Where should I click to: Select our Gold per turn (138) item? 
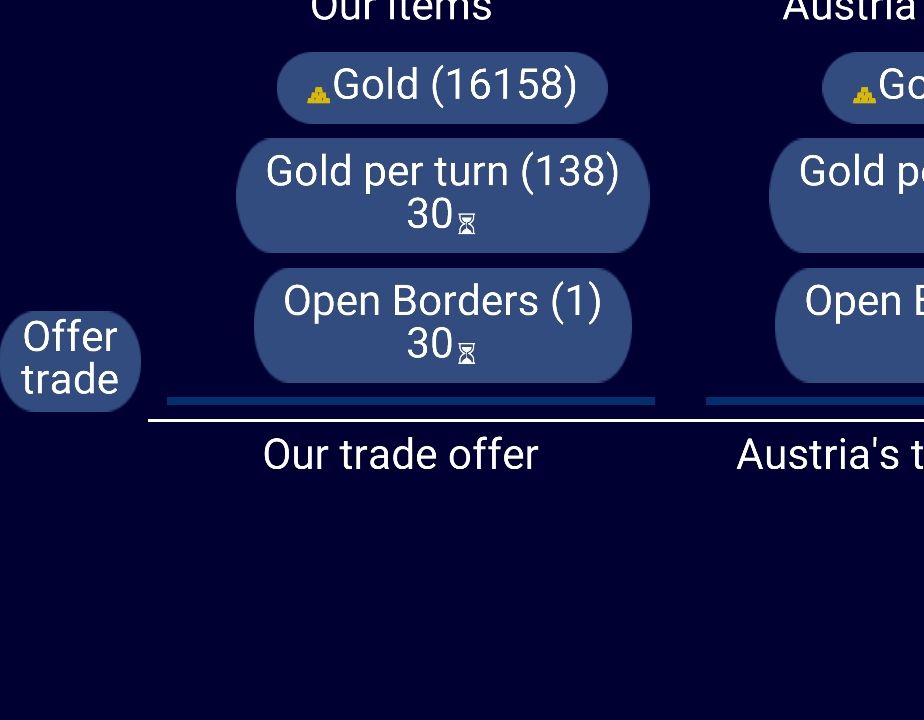[x=442, y=195]
